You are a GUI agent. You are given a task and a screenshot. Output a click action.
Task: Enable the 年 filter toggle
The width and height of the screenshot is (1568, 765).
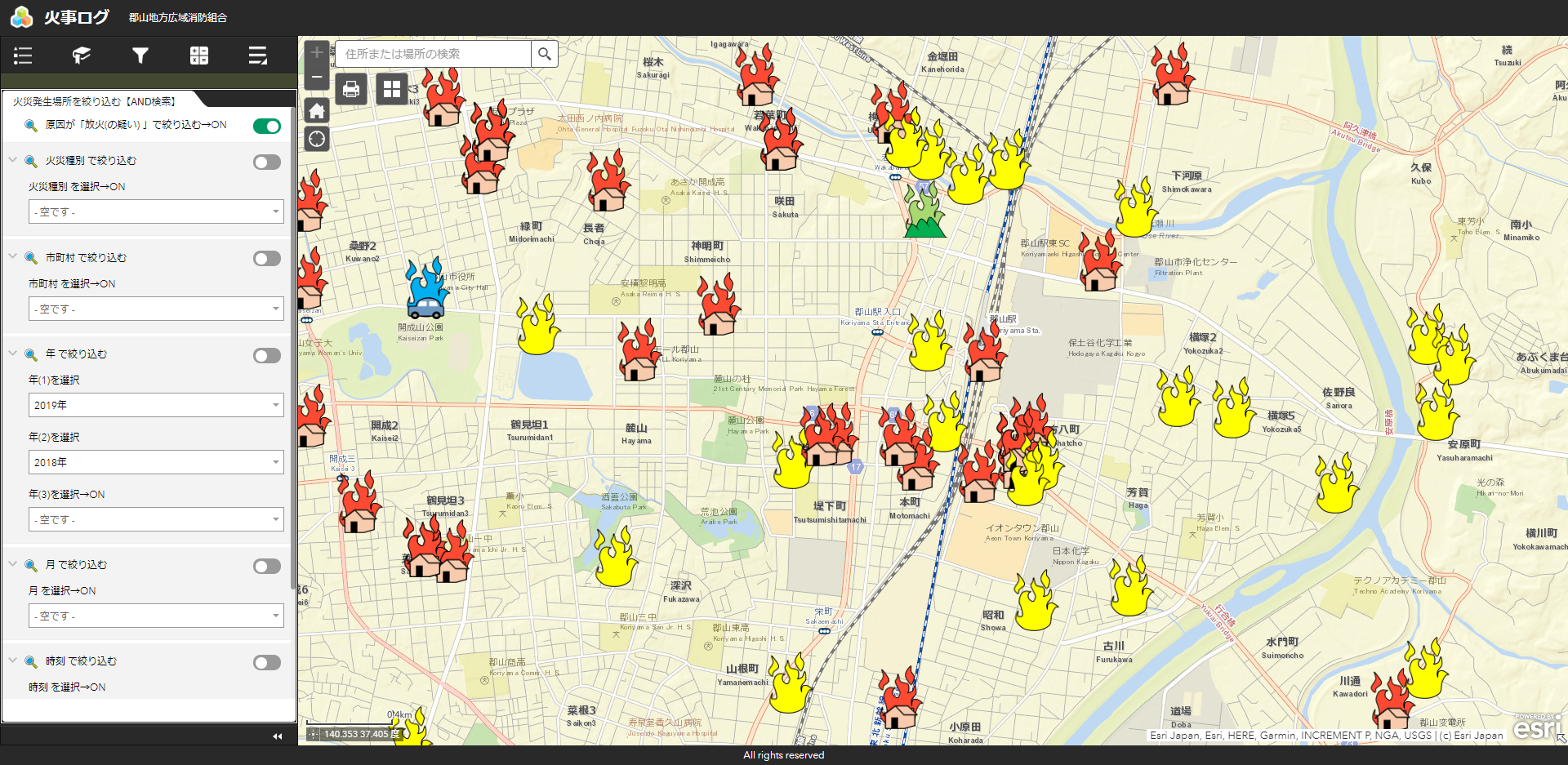(267, 355)
